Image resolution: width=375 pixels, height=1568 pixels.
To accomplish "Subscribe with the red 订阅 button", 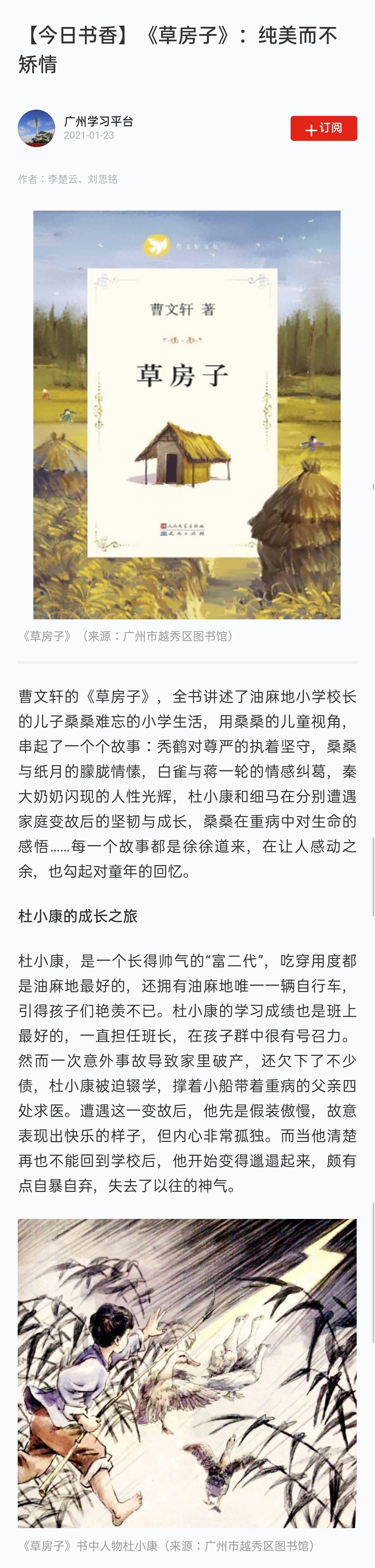I will click(323, 128).
